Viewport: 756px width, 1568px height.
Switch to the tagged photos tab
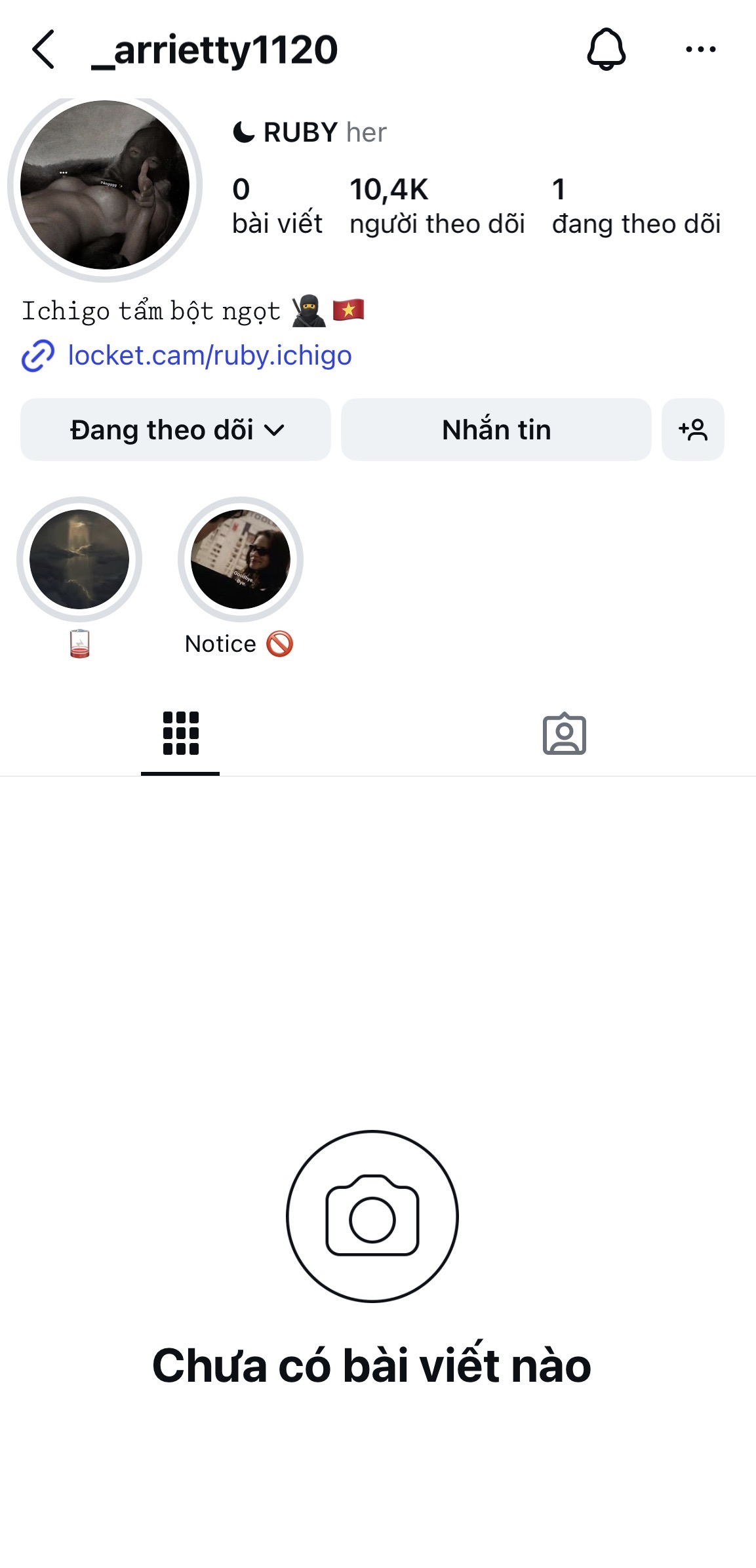(564, 734)
